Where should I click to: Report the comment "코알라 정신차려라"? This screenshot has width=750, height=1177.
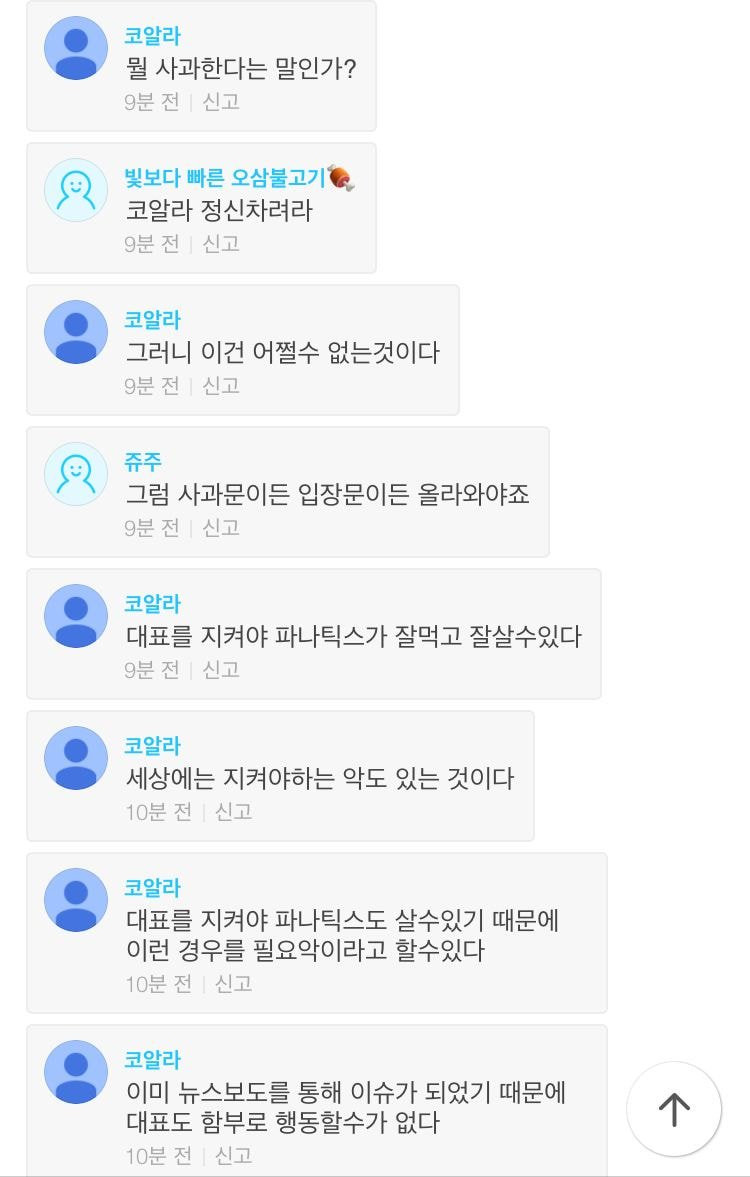[221, 244]
